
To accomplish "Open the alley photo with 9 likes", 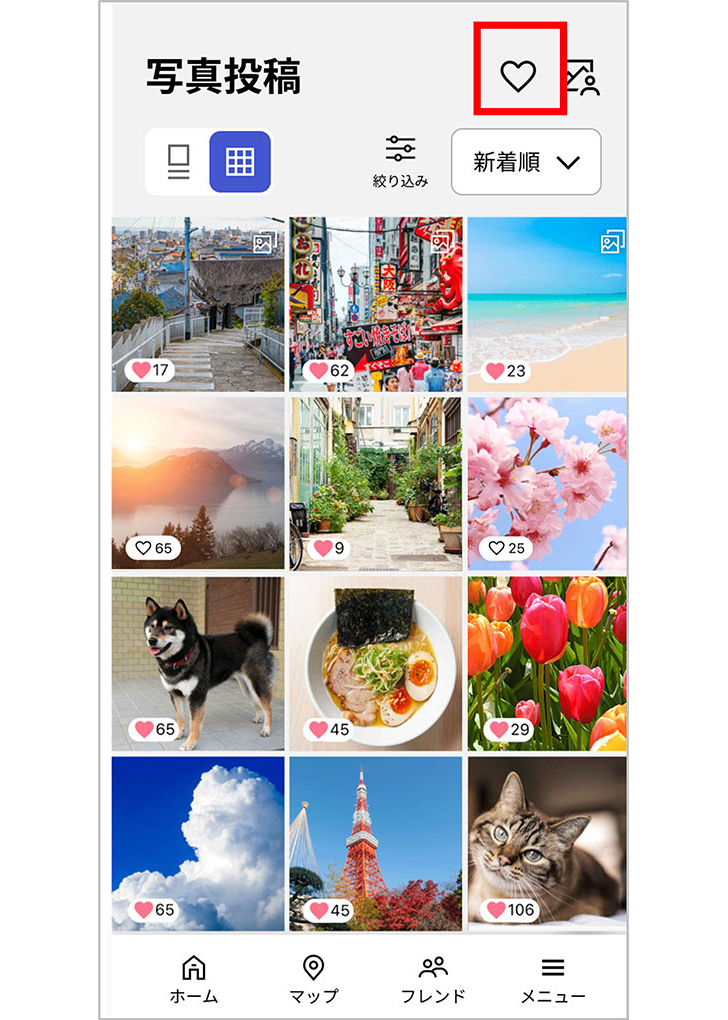I will (x=376, y=483).
